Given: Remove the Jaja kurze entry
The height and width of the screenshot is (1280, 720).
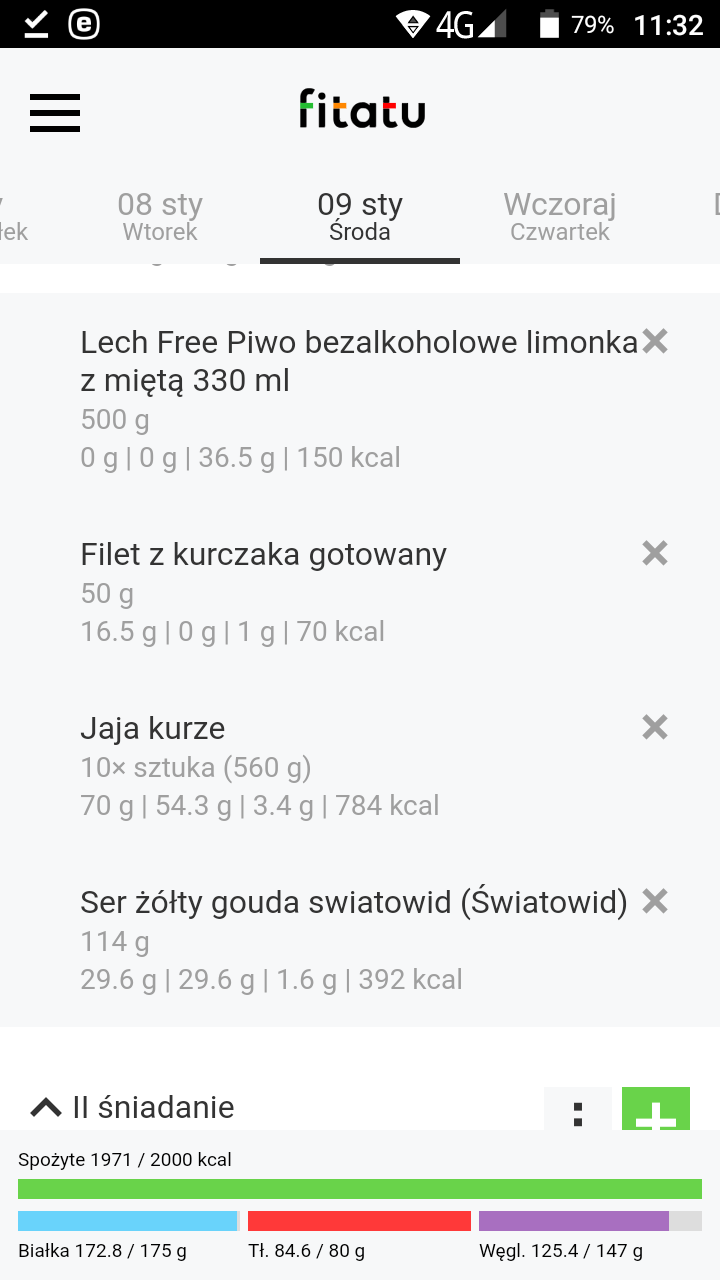Looking at the screenshot, I should [655, 727].
